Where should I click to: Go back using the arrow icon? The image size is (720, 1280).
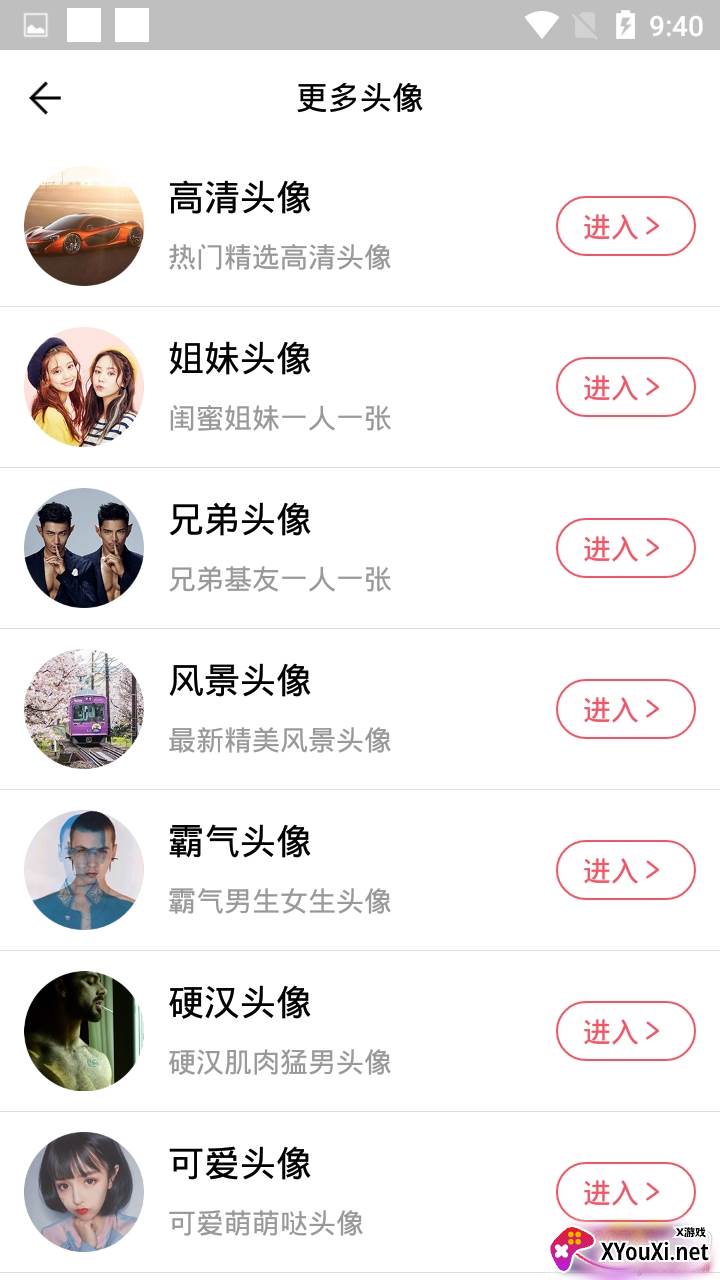pyautogui.click(x=45, y=98)
